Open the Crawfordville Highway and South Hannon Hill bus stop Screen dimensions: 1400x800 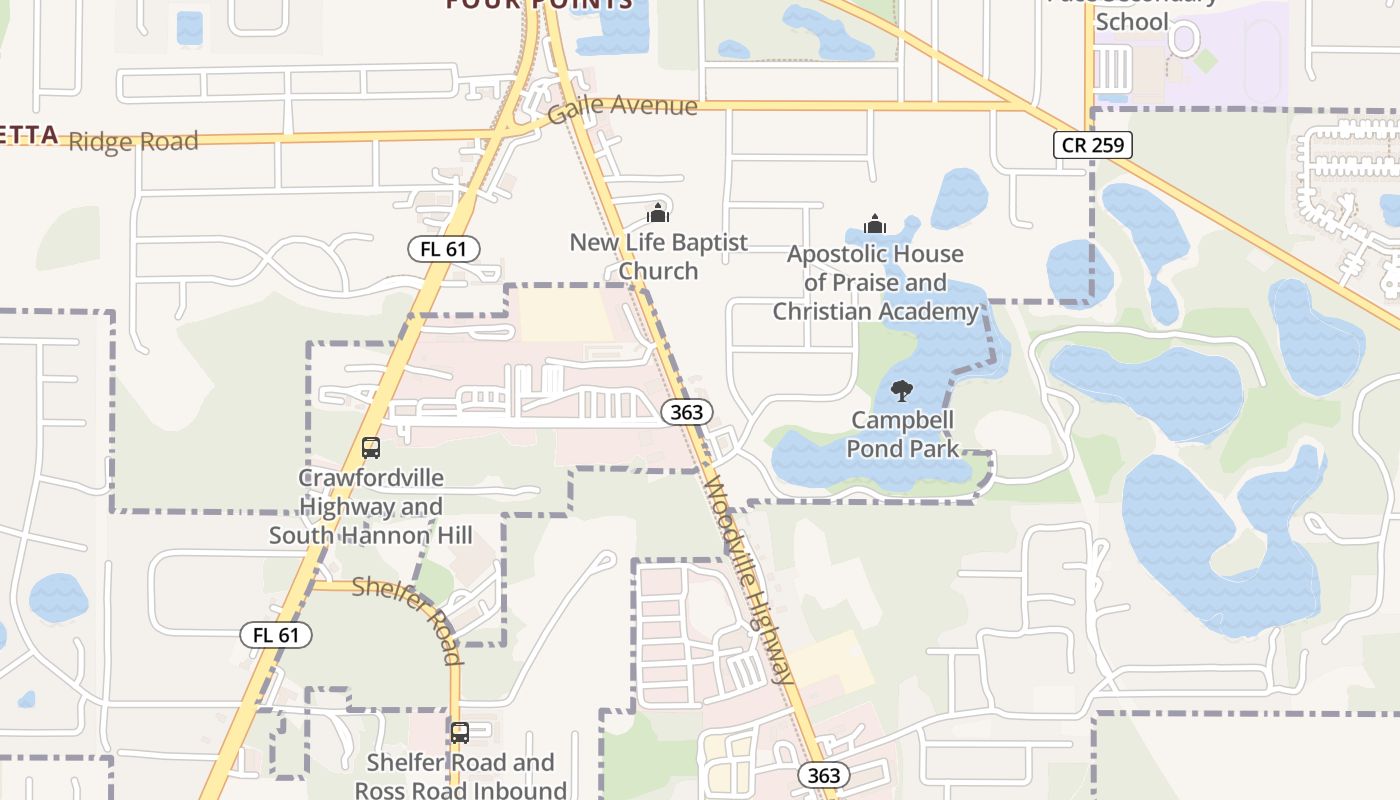tap(371, 448)
